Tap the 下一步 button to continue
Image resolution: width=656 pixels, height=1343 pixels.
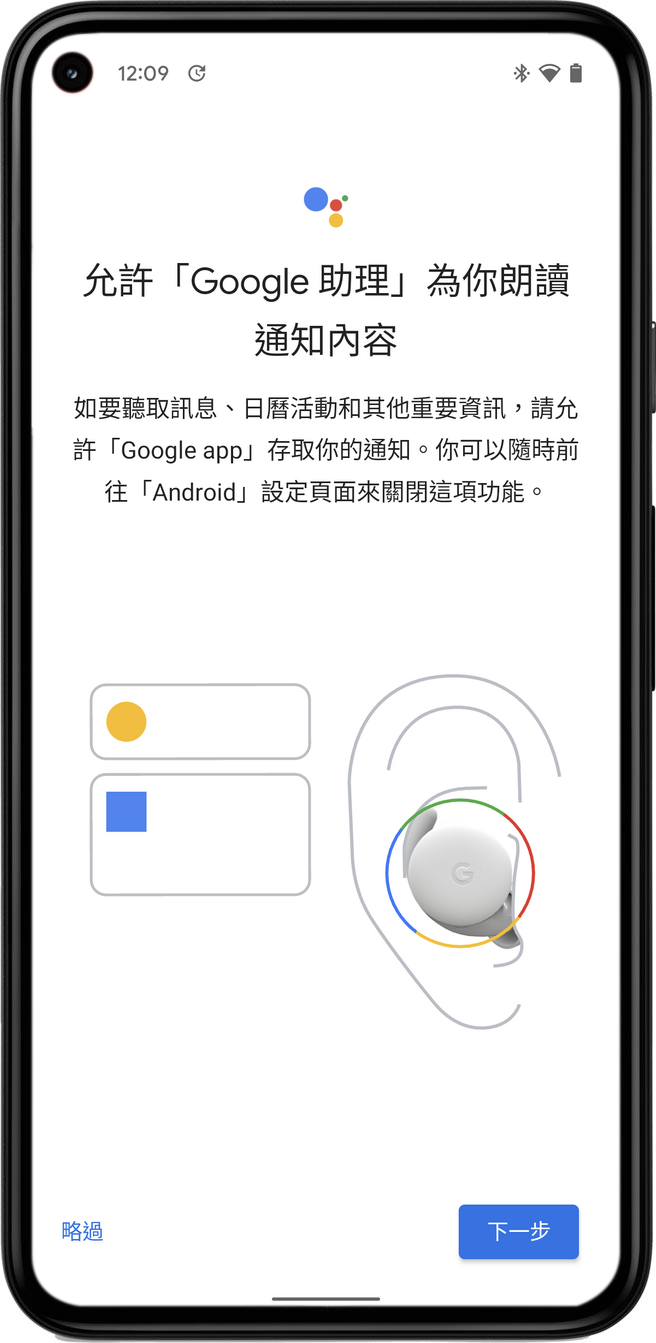pyautogui.click(x=518, y=1231)
